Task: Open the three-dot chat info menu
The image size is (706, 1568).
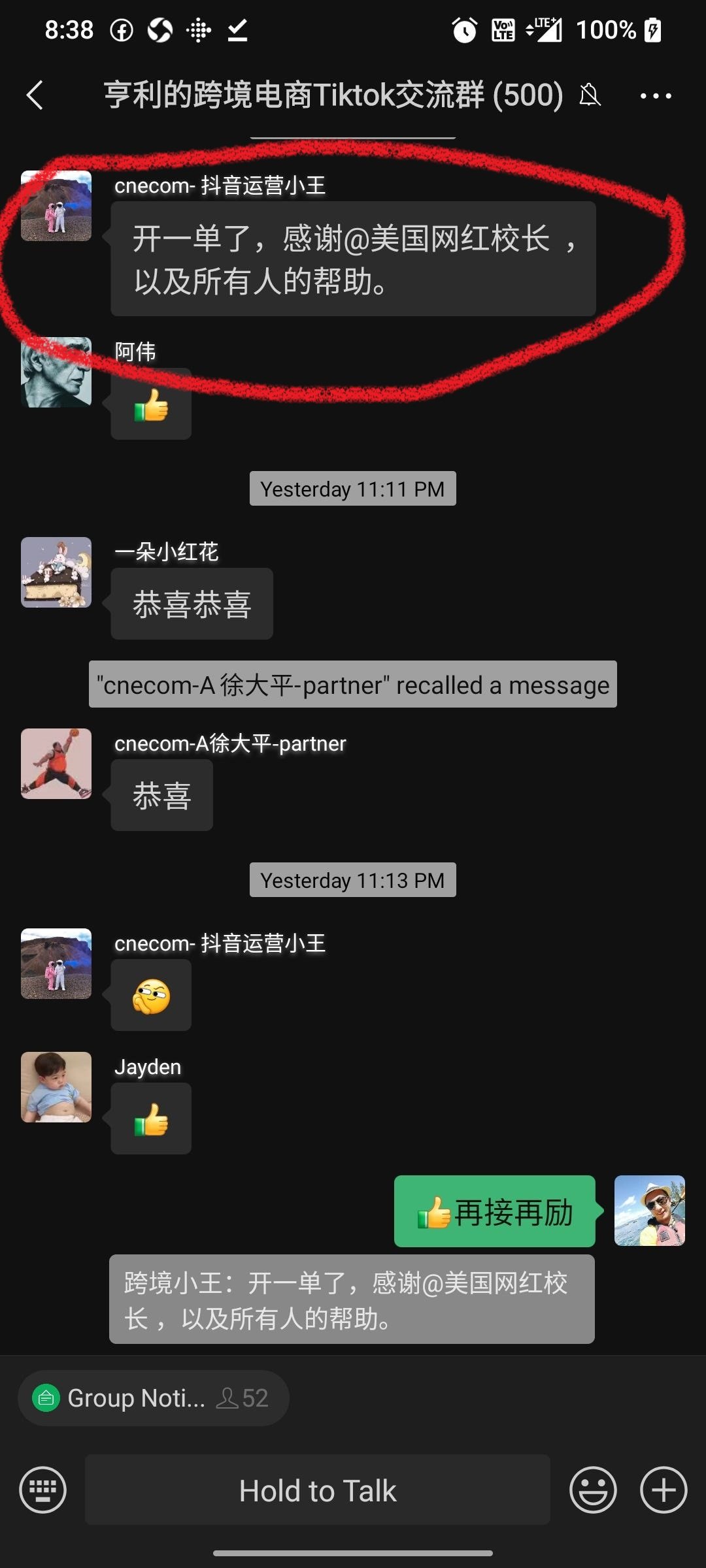Action: pyautogui.click(x=655, y=95)
